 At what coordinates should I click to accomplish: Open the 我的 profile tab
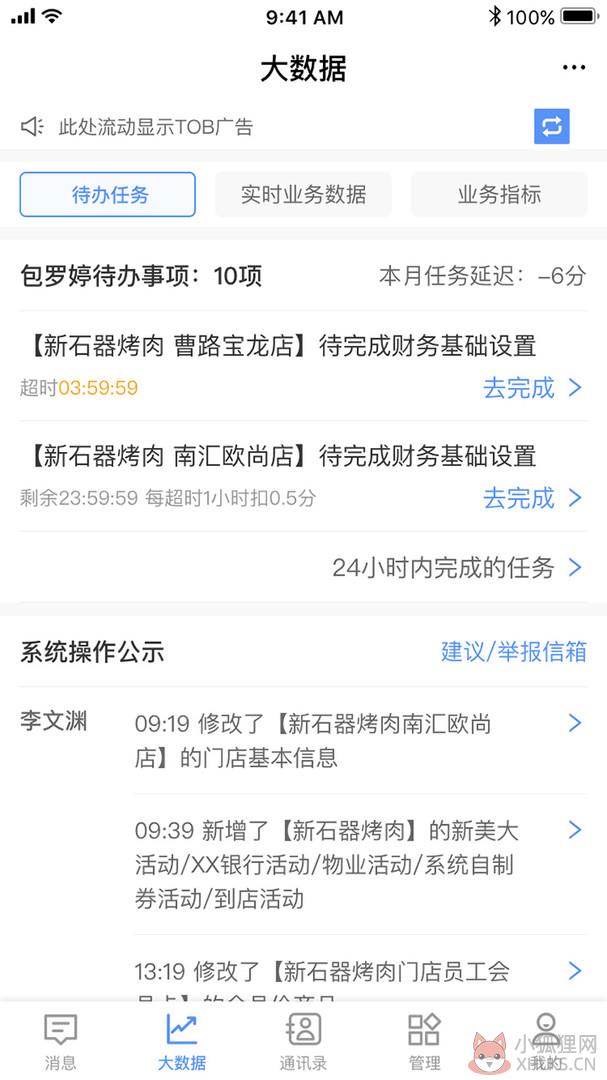pyautogui.click(x=546, y=1041)
